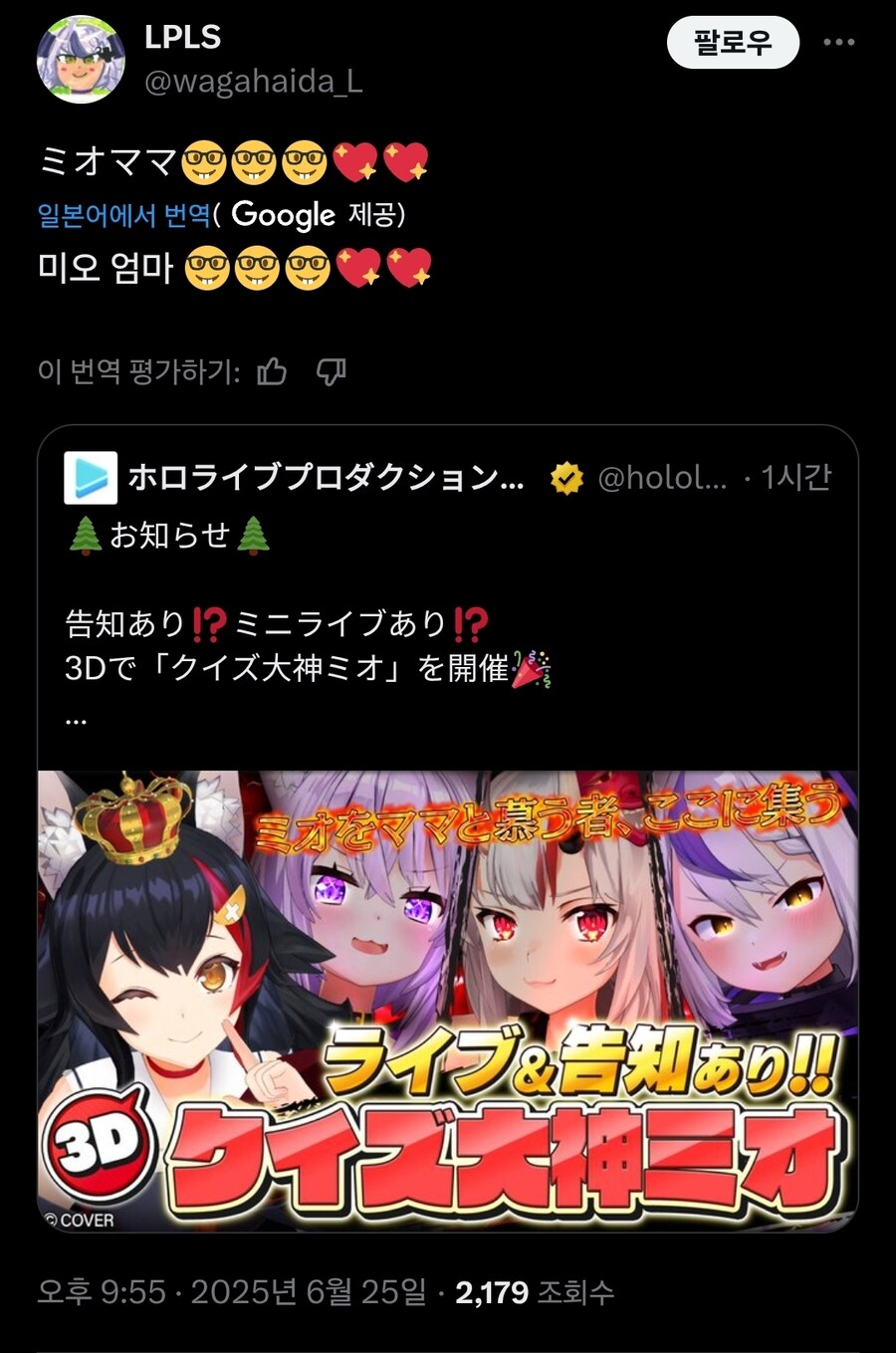This screenshot has height=1353, width=896.
Task: Follow LPLS with the 팔로우 button
Action: point(733,43)
